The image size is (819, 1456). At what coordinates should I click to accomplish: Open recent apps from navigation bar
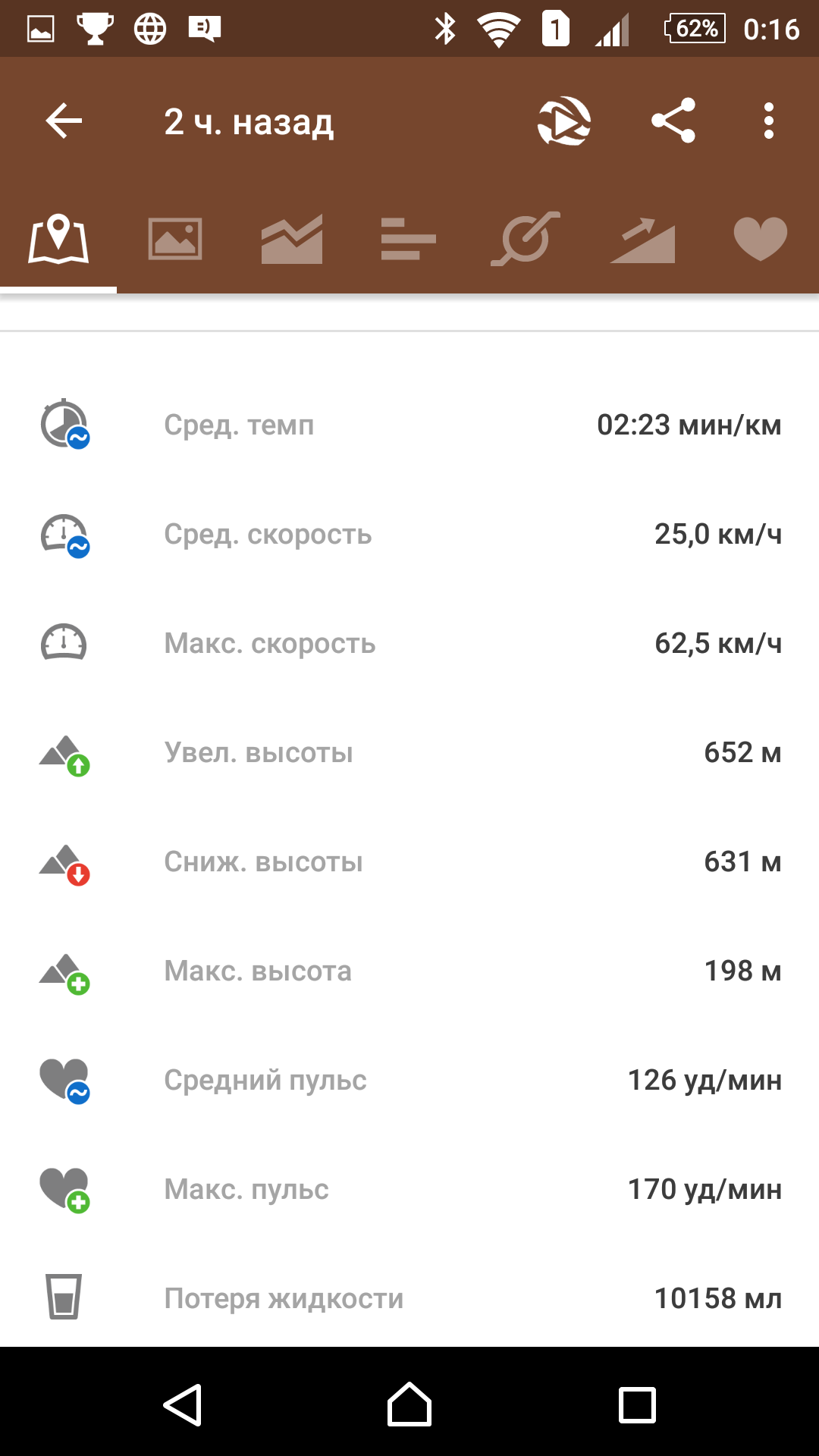(x=637, y=1404)
